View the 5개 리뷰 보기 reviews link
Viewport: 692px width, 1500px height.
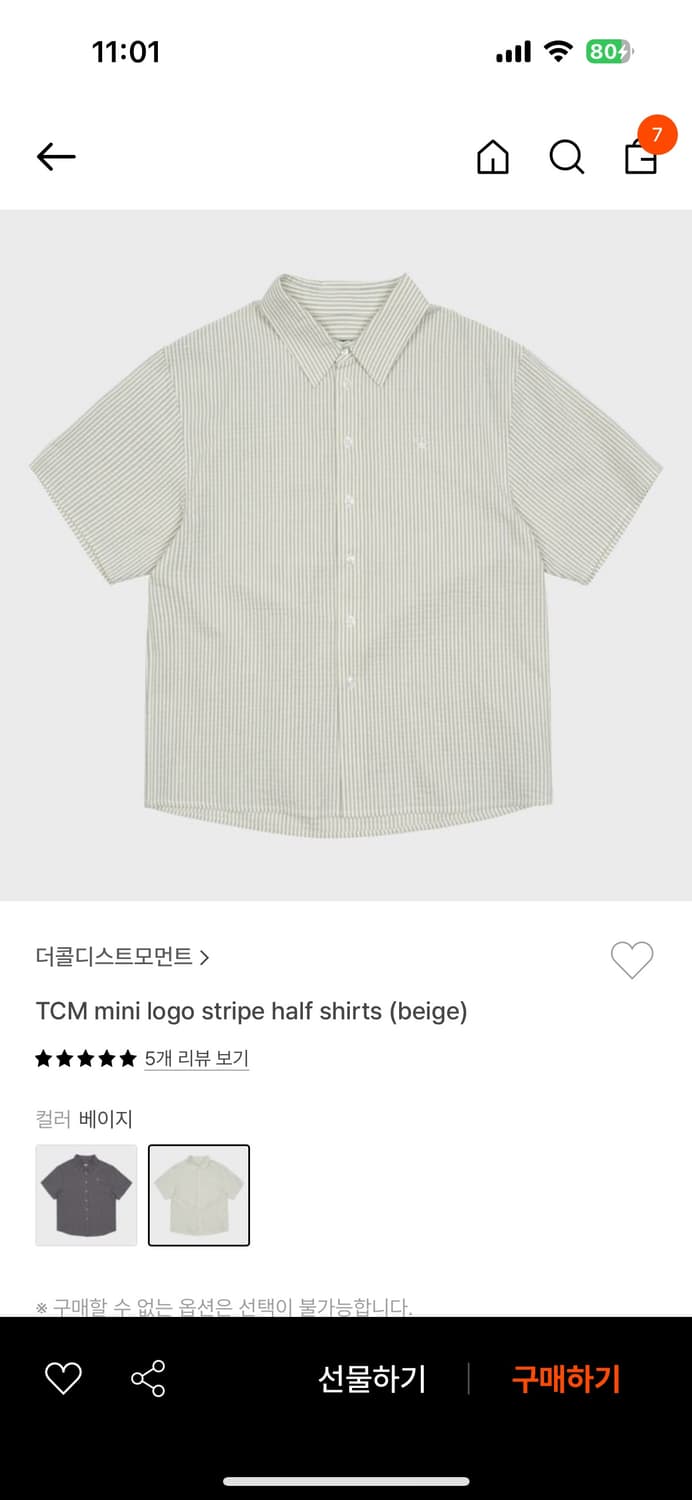pos(196,1058)
